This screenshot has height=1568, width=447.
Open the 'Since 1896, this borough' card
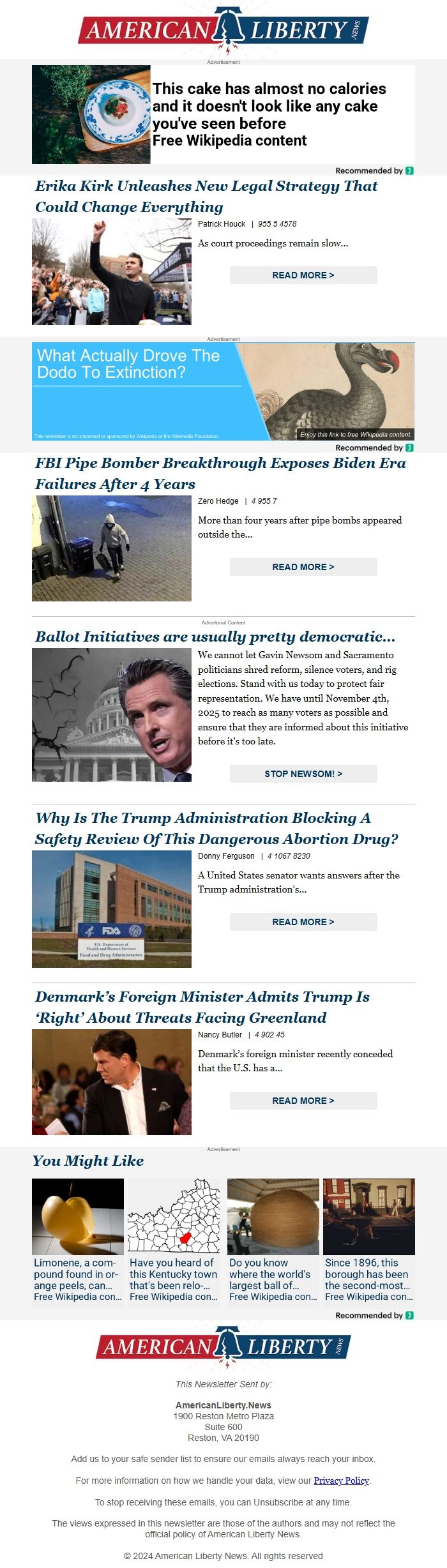click(x=369, y=1240)
